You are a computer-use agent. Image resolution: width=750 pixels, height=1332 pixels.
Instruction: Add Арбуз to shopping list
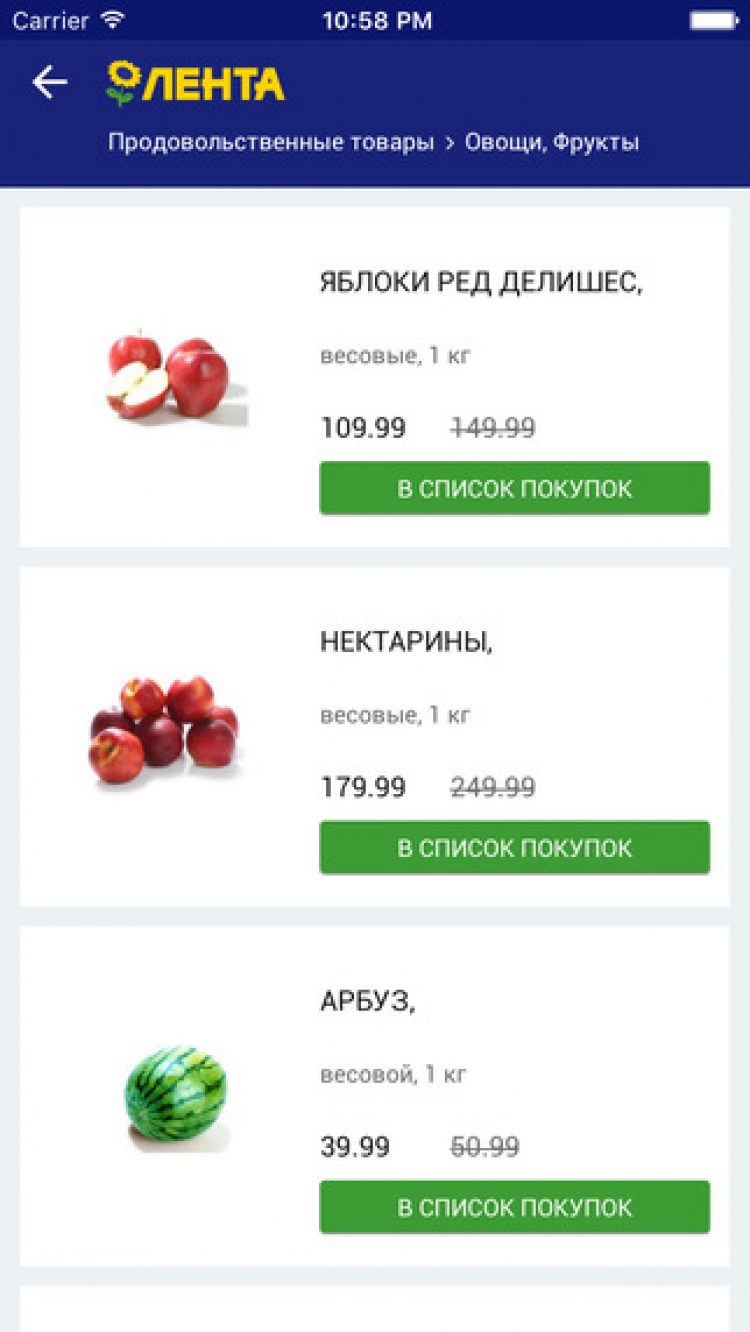tap(514, 1207)
